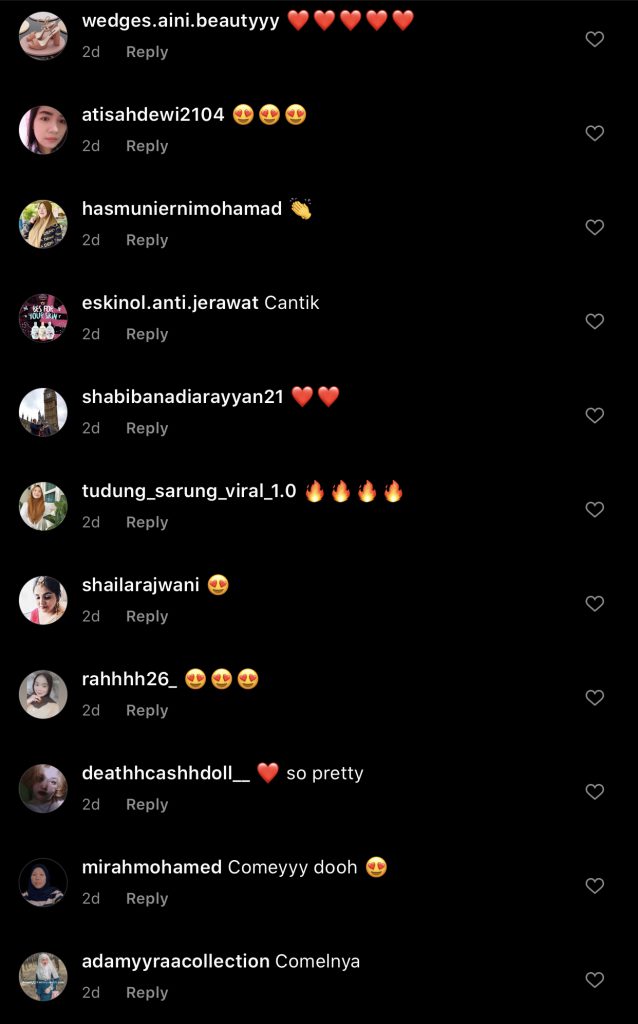
Task: Like adamyyraacollection's Comelnya comment
Action: pos(595,979)
